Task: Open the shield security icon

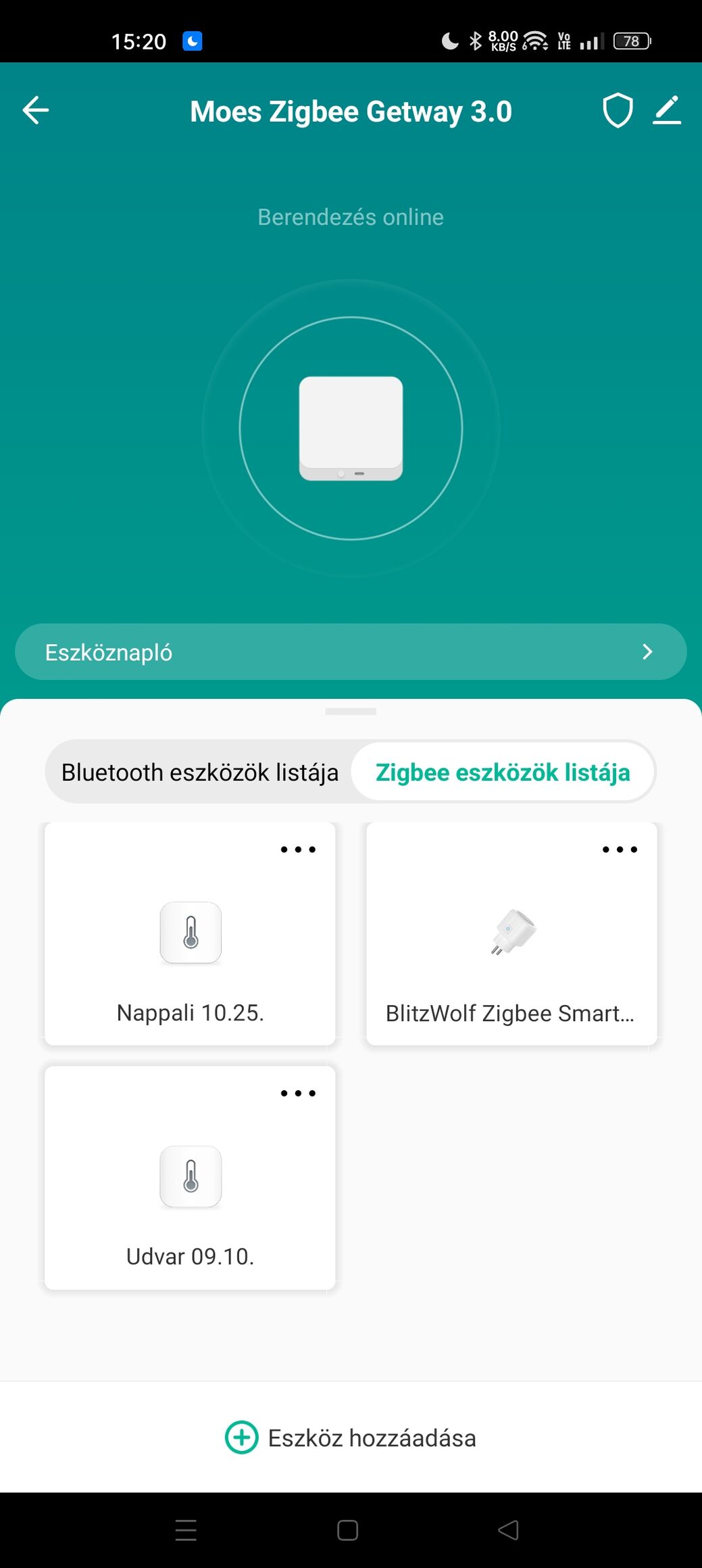Action: pyautogui.click(x=617, y=111)
